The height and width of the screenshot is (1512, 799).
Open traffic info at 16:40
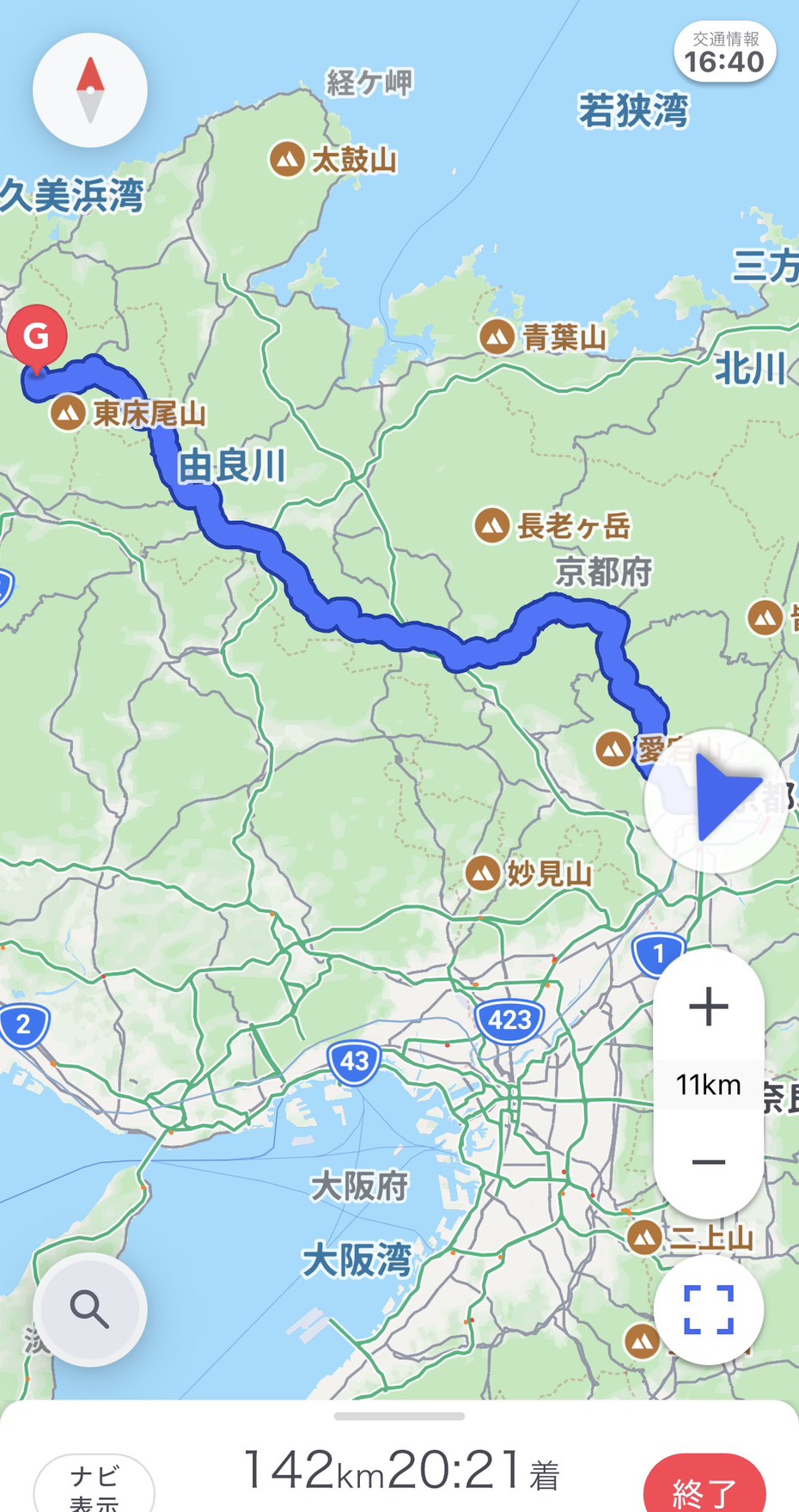pos(724,53)
